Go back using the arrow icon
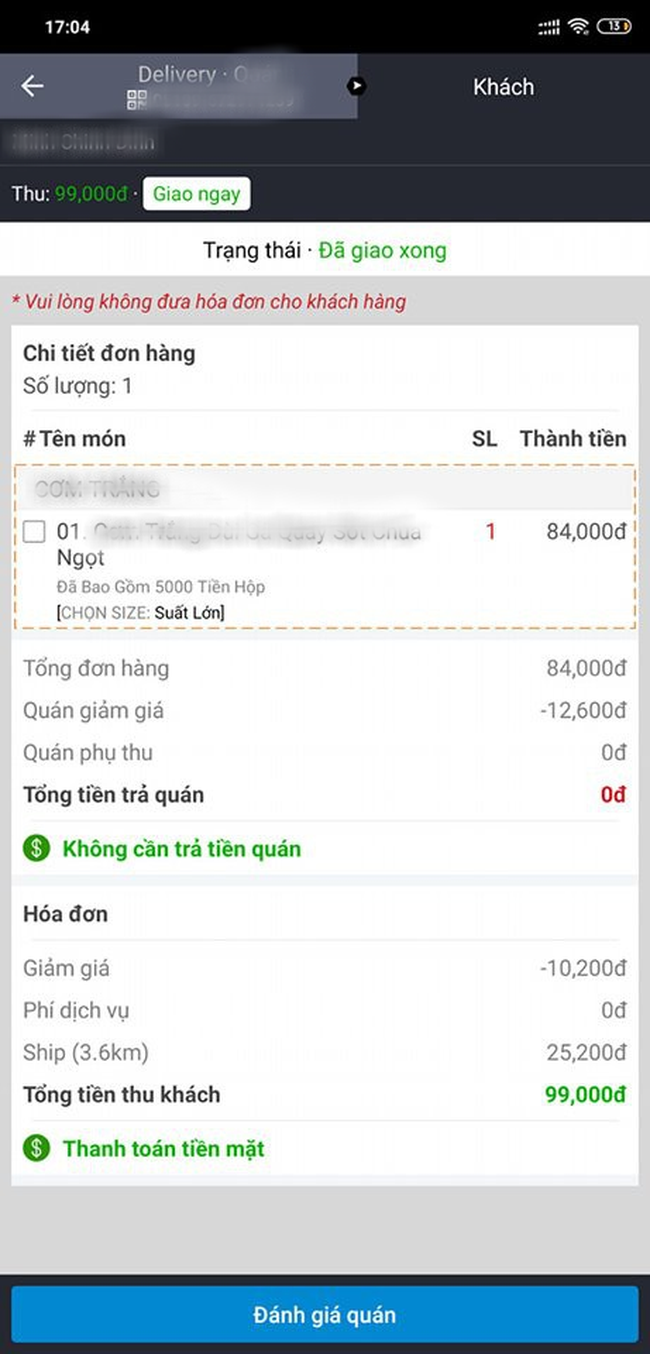Viewport: 650px width, 1354px height. point(33,86)
